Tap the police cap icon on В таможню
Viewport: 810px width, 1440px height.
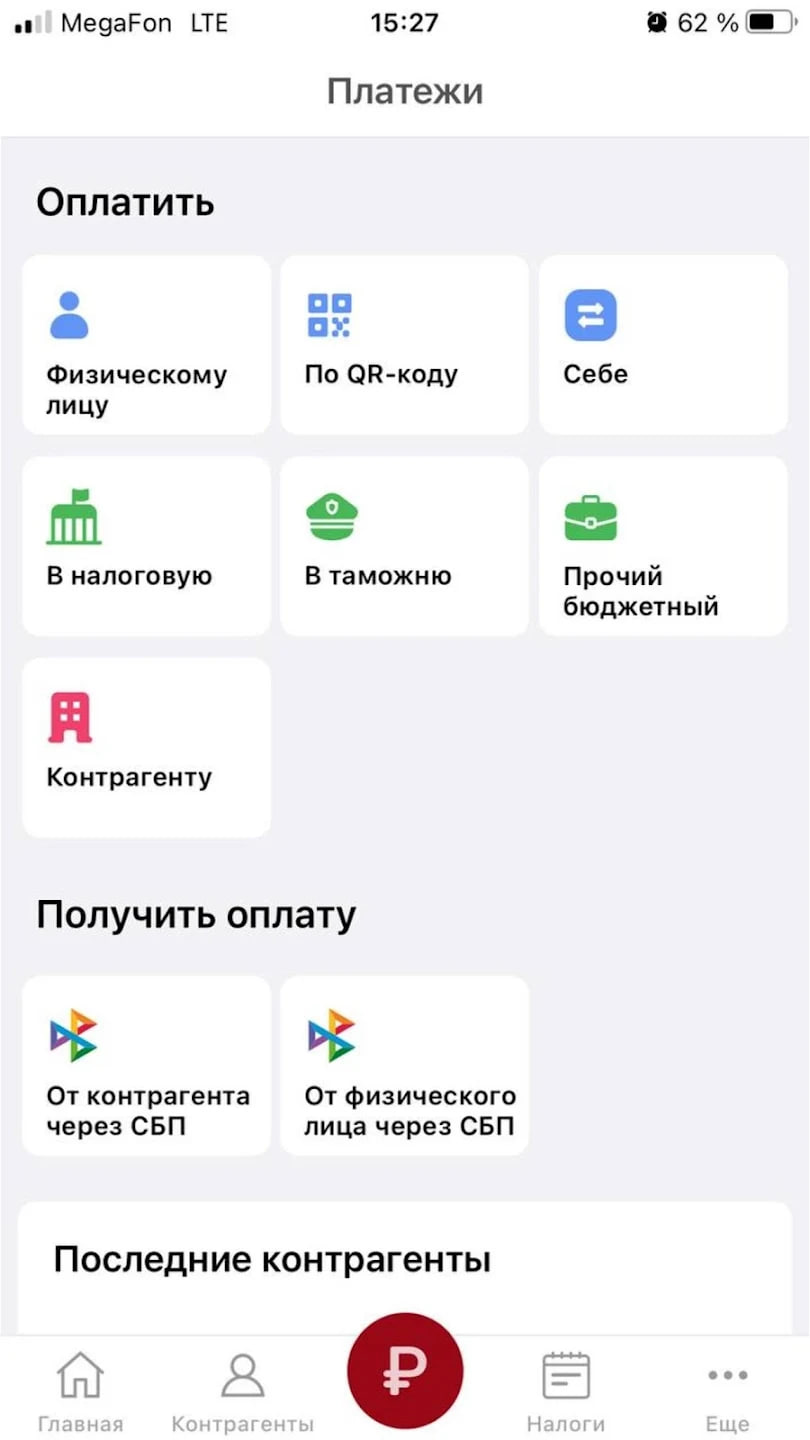pyautogui.click(x=333, y=516)
